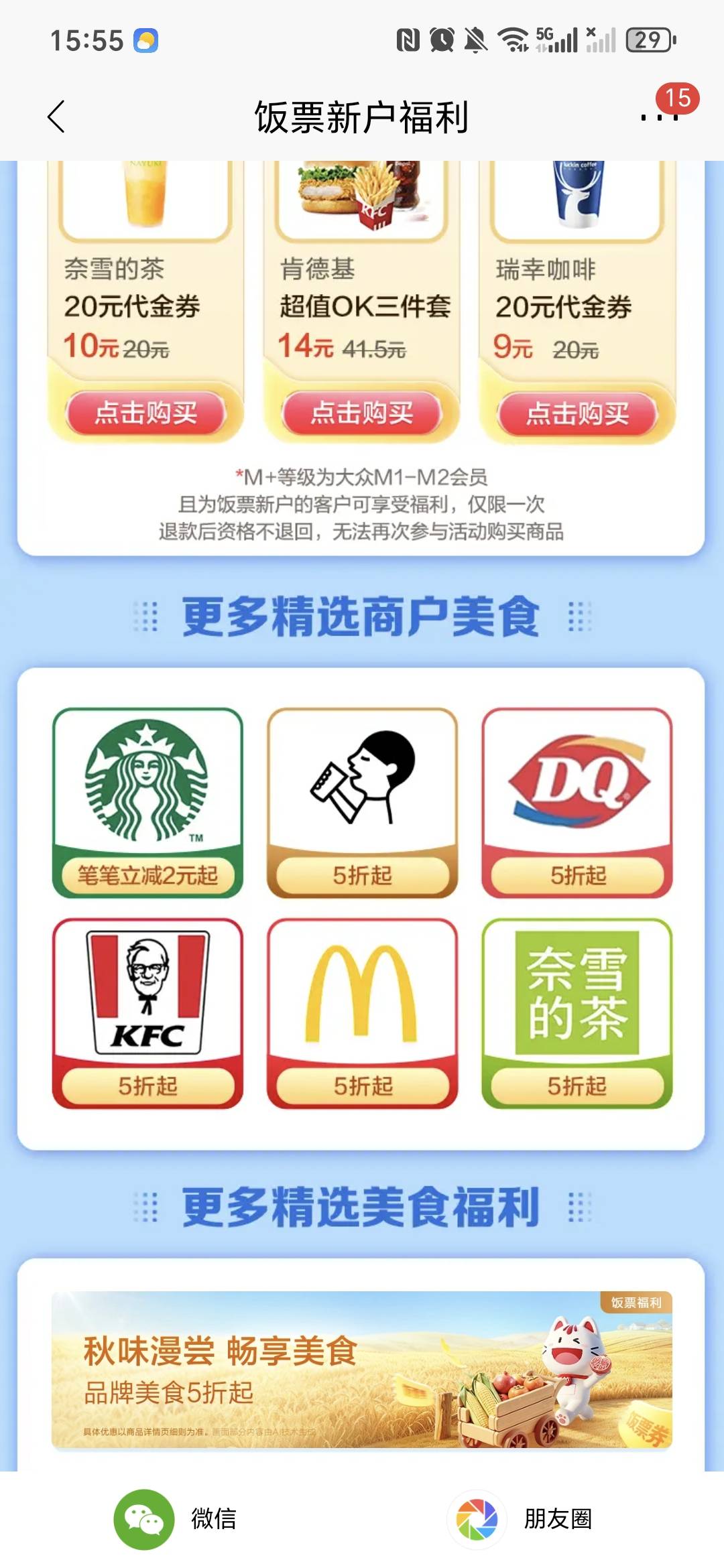This screenshot has height=1568, width=724.
Task: Share this page to 微信
Action: 176,1519
